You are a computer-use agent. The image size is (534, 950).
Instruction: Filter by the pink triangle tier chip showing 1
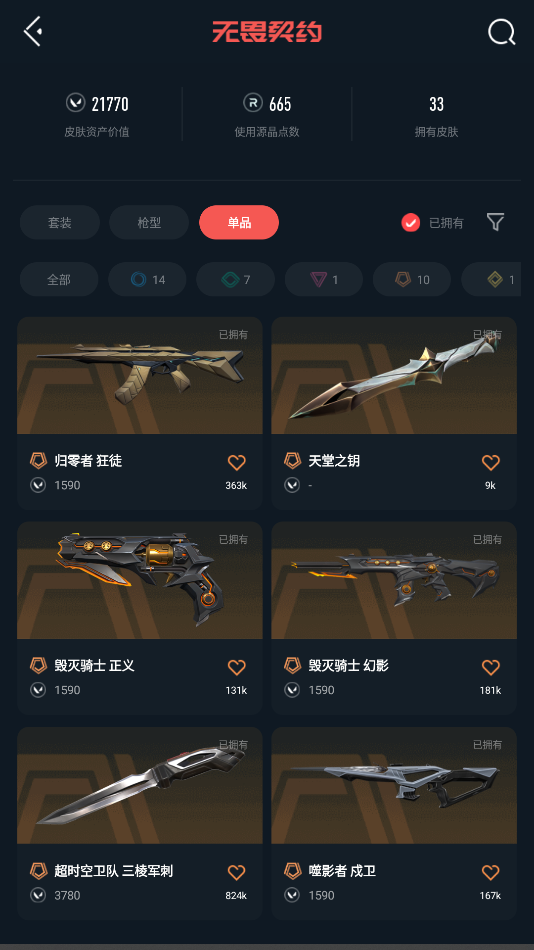pos(324,279)
